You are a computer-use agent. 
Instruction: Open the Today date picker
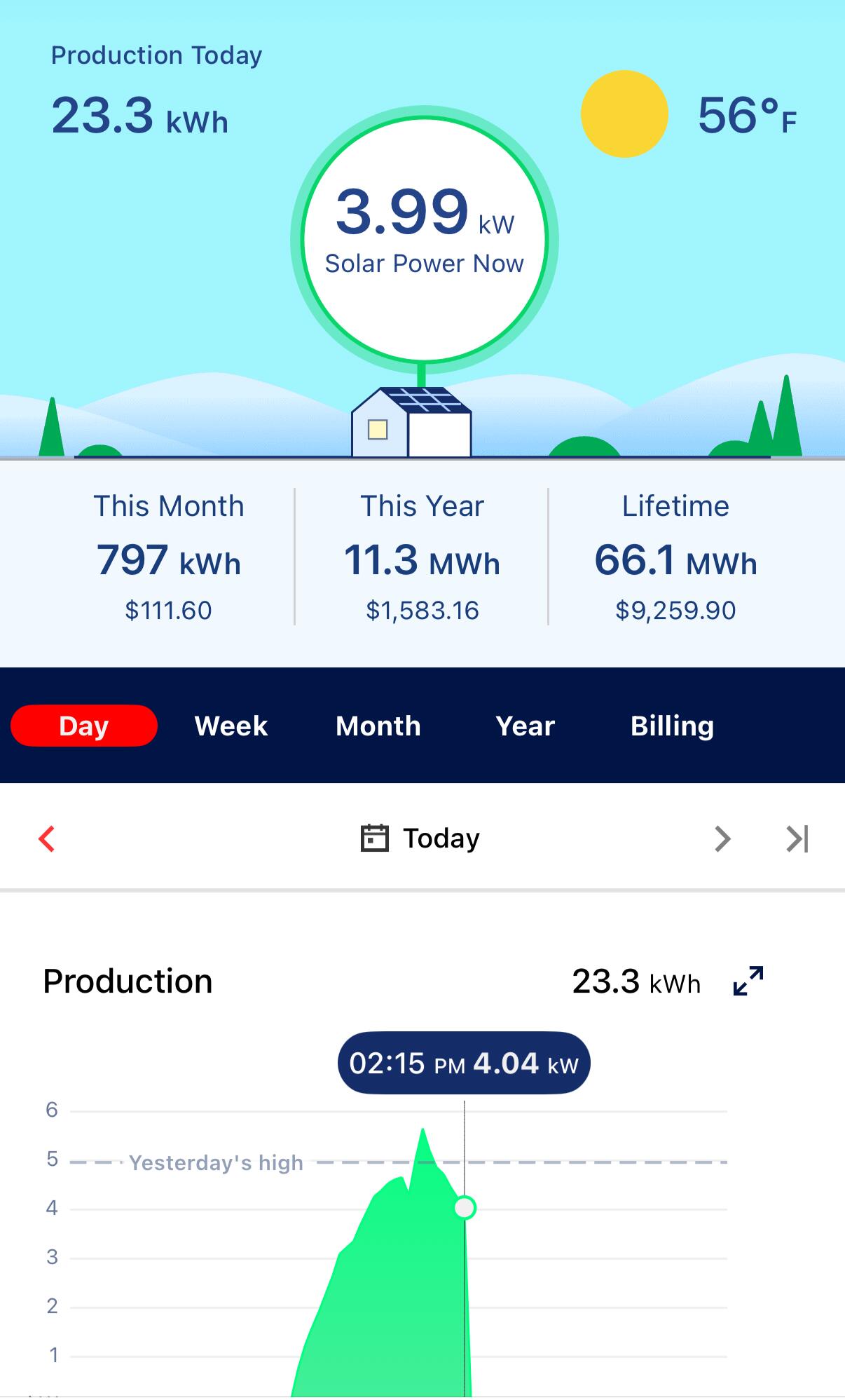coord(421,838)
